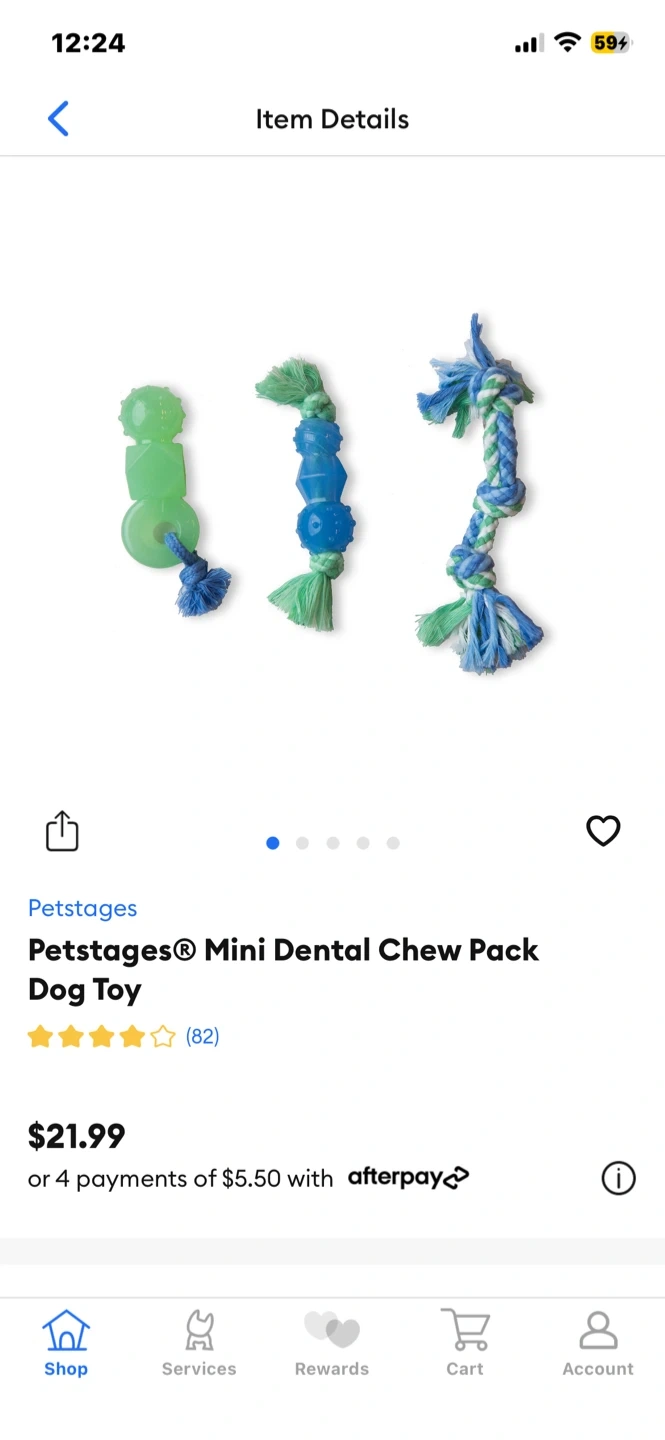This screenshot has height=1440, width=665.
Task: Go back from Item Details
Action: coord(58,119)
